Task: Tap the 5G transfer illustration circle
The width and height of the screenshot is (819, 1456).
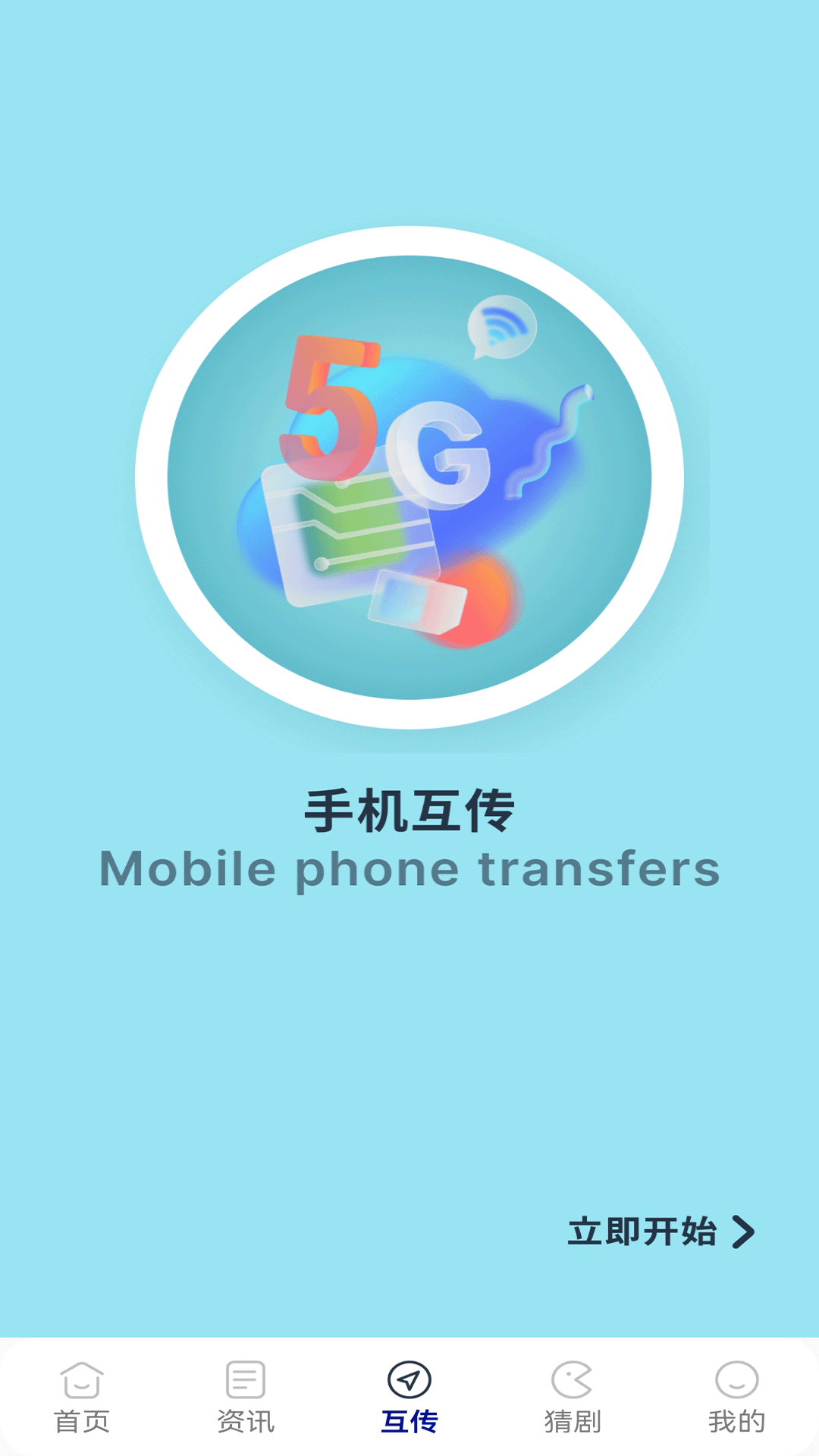Action: pos(409,478)
